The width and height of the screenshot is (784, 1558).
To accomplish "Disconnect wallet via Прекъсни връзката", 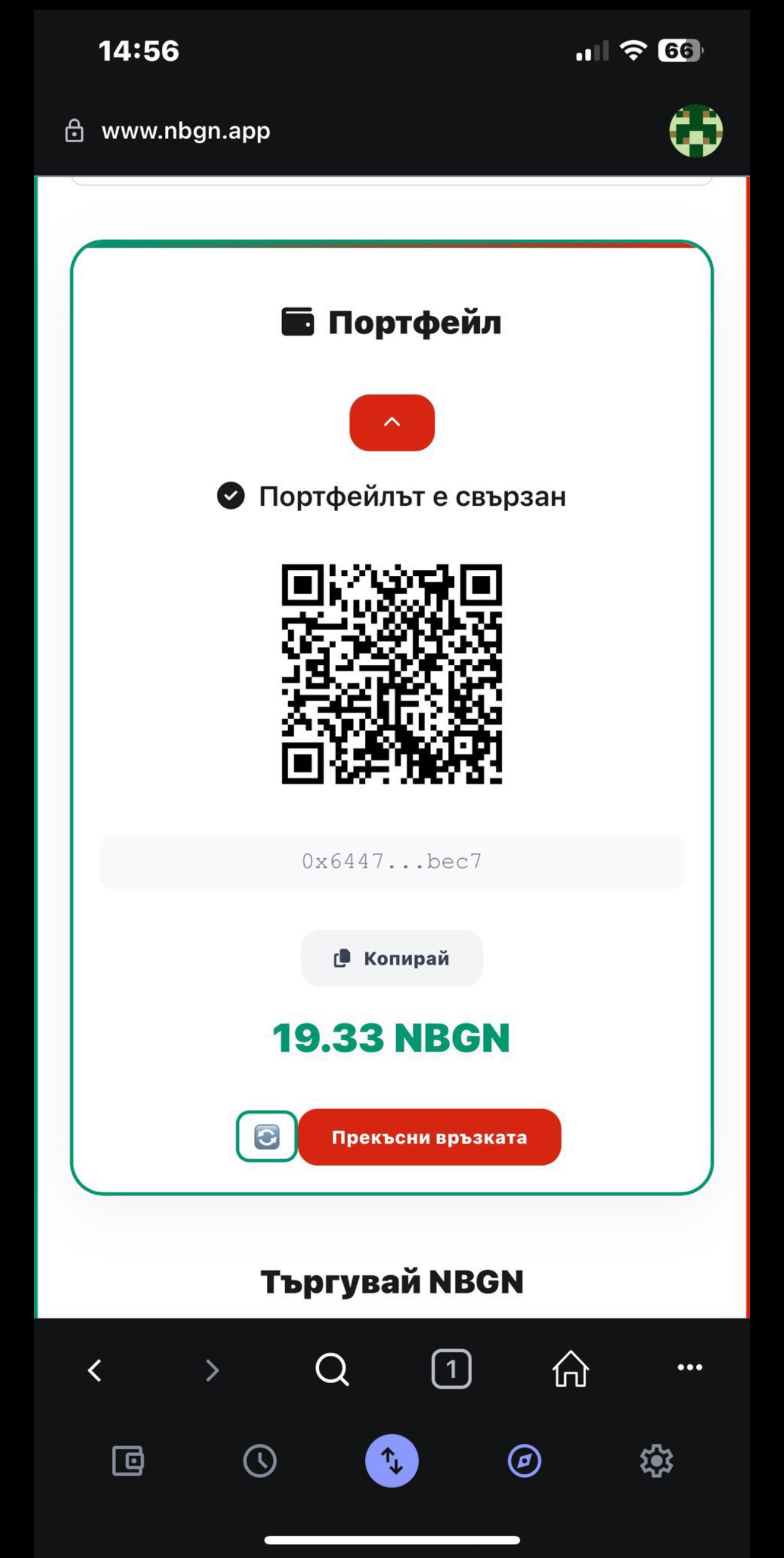I will [x=429, y=1137].
